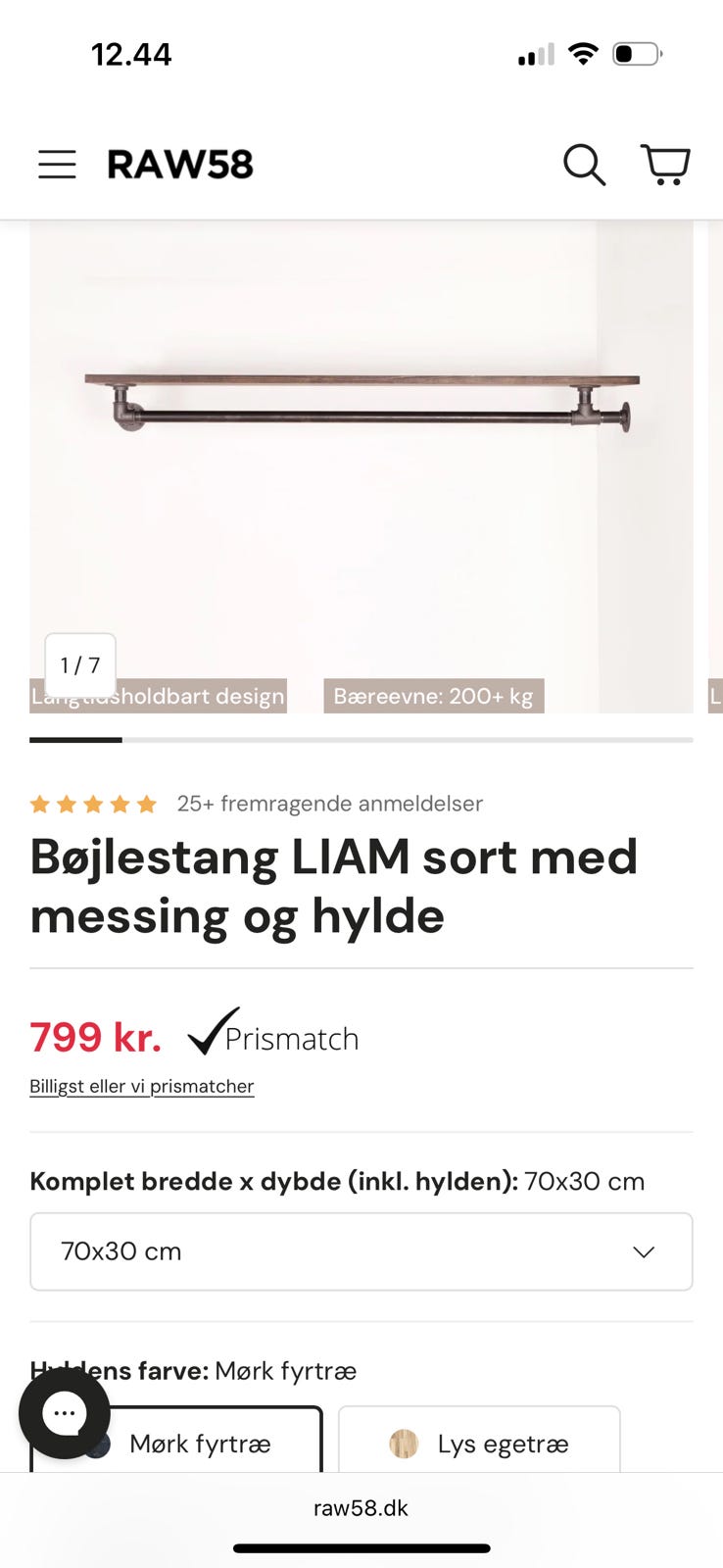The height and width of the screenshot is (1568, 723).
Task: Select the Lys egetræ shelf color
Action: click(x=478, y=1443)
